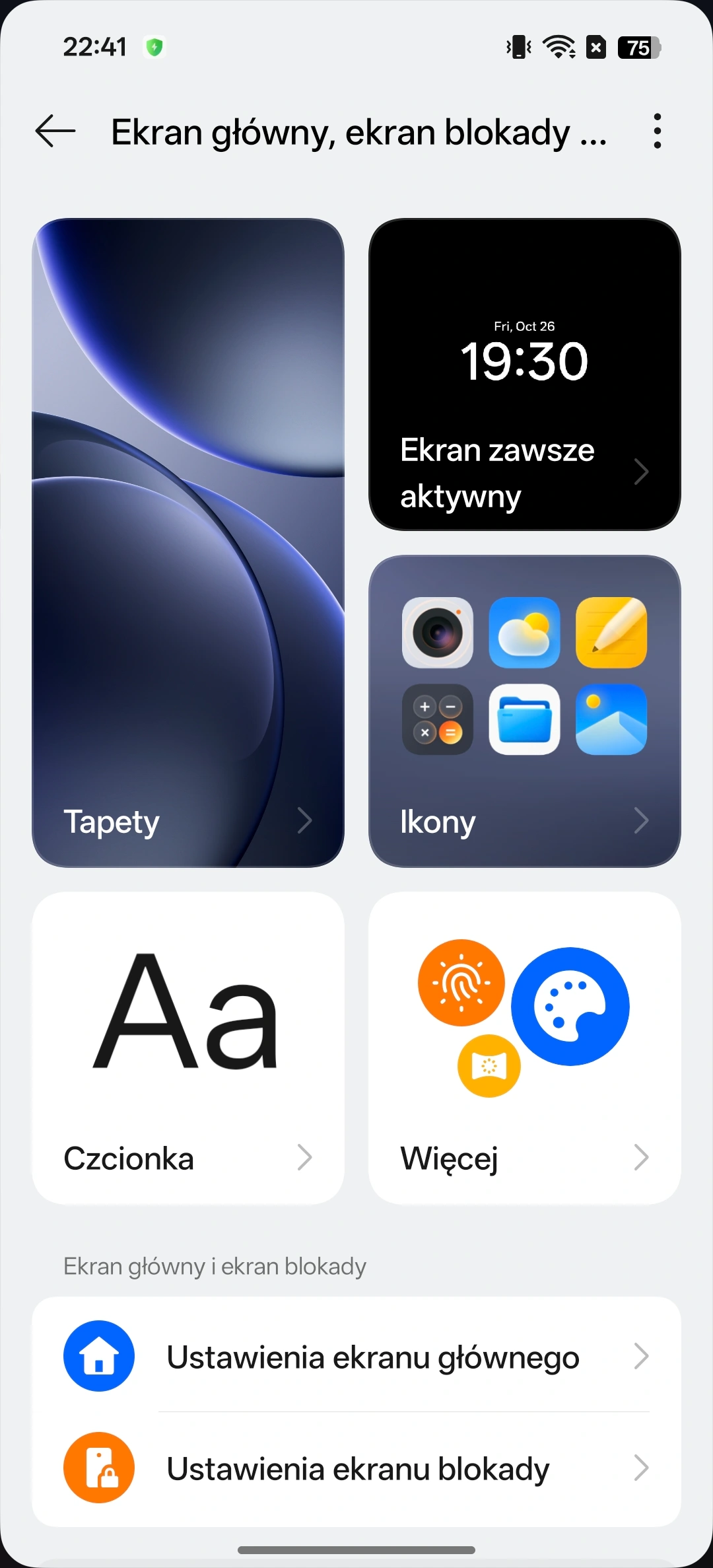
Task: Open the Tapety wallpapers card
Action: point(188,542)
